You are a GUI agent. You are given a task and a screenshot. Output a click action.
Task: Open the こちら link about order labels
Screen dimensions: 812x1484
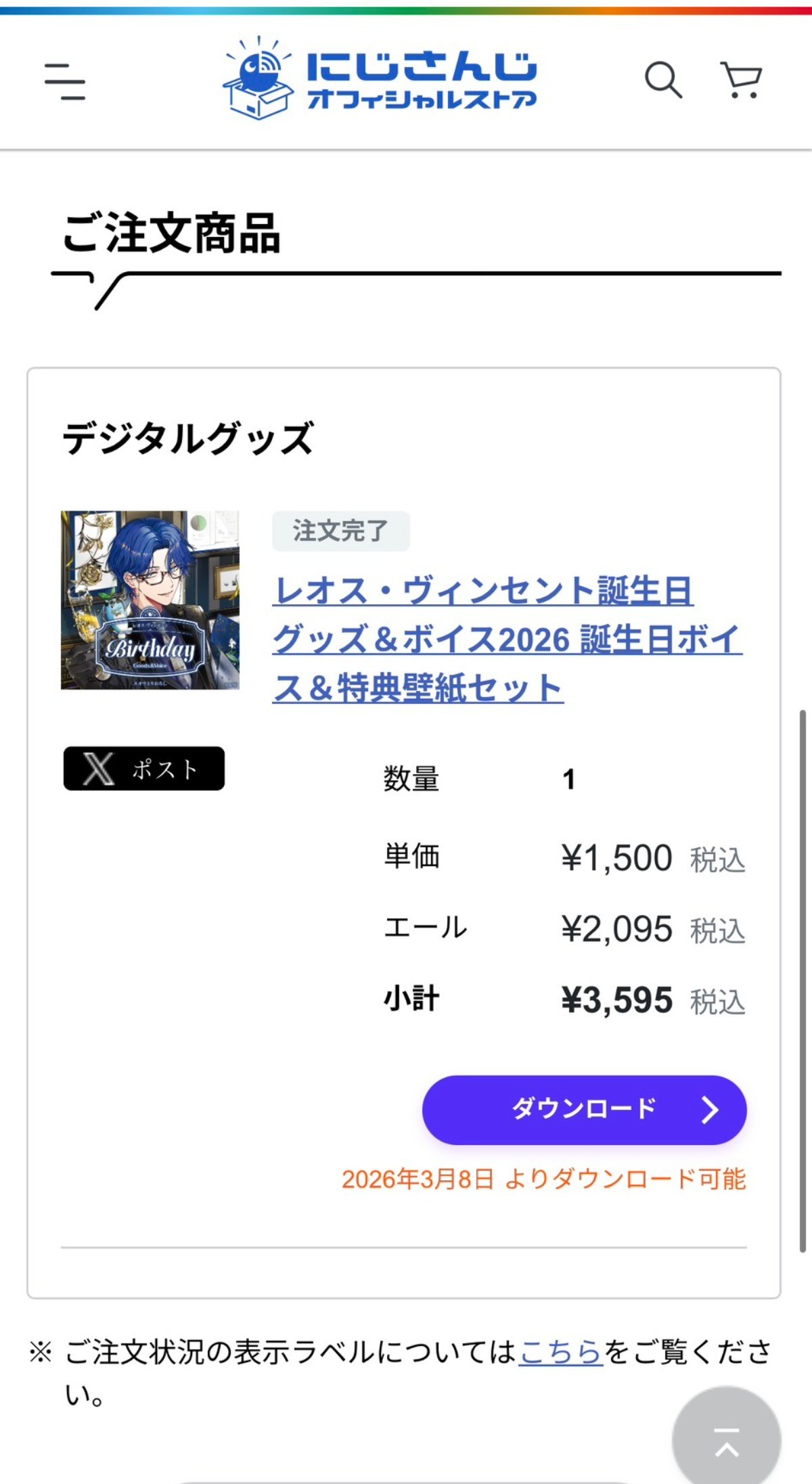(x=560, y=1352)
